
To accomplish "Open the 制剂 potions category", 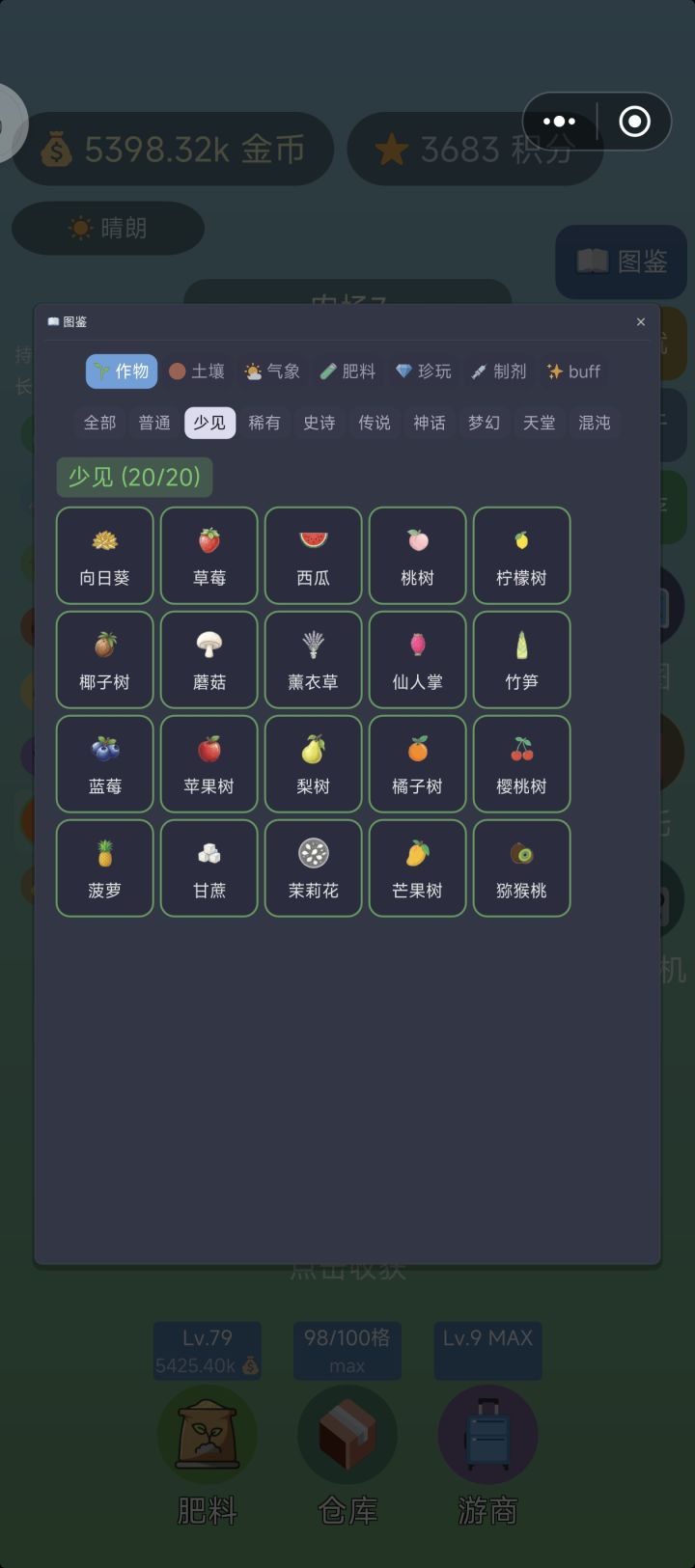I will point(500,371).
